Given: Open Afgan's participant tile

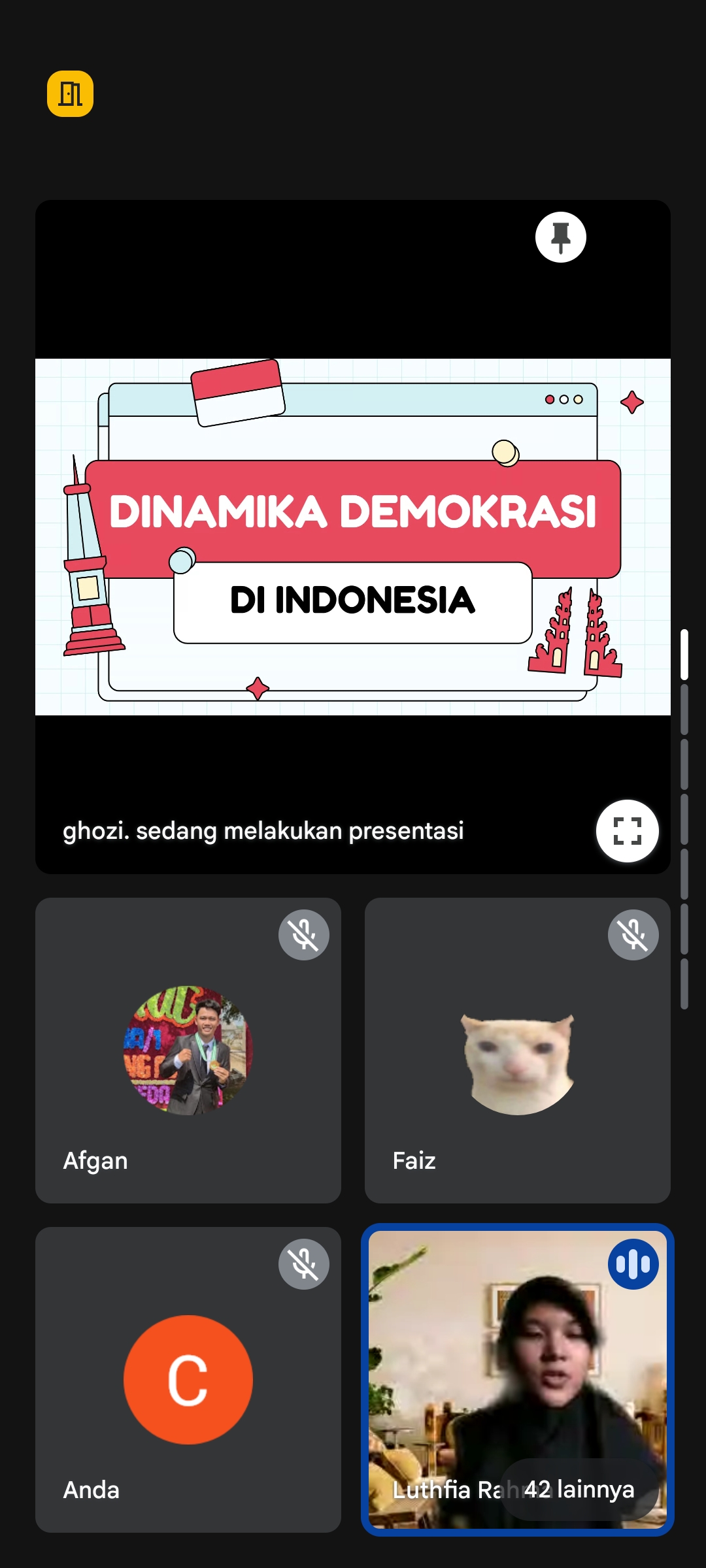Looking at the screenshot, I should coord(188,1050).
